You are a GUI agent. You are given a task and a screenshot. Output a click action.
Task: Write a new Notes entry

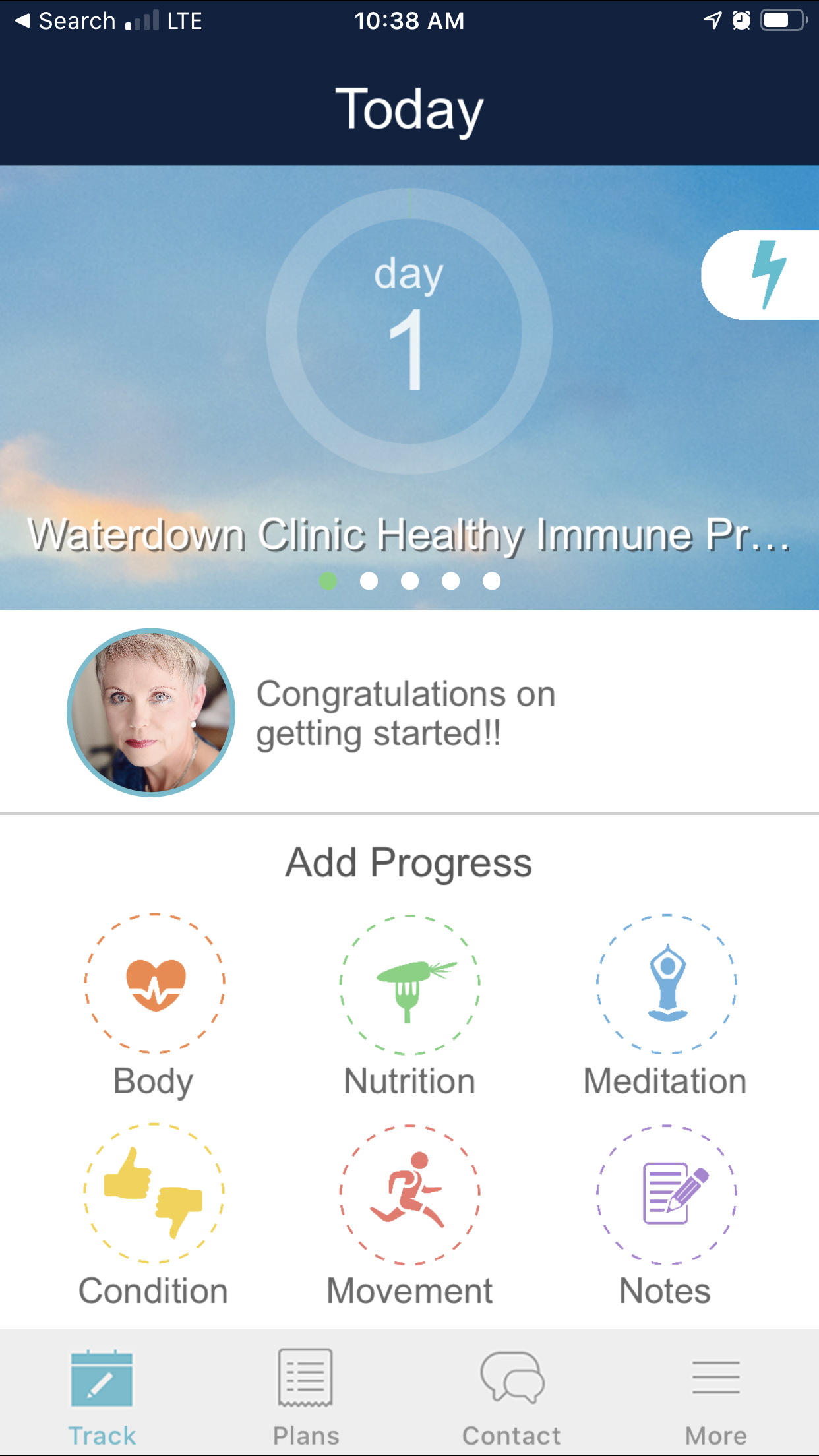(x=666, y=1194)
